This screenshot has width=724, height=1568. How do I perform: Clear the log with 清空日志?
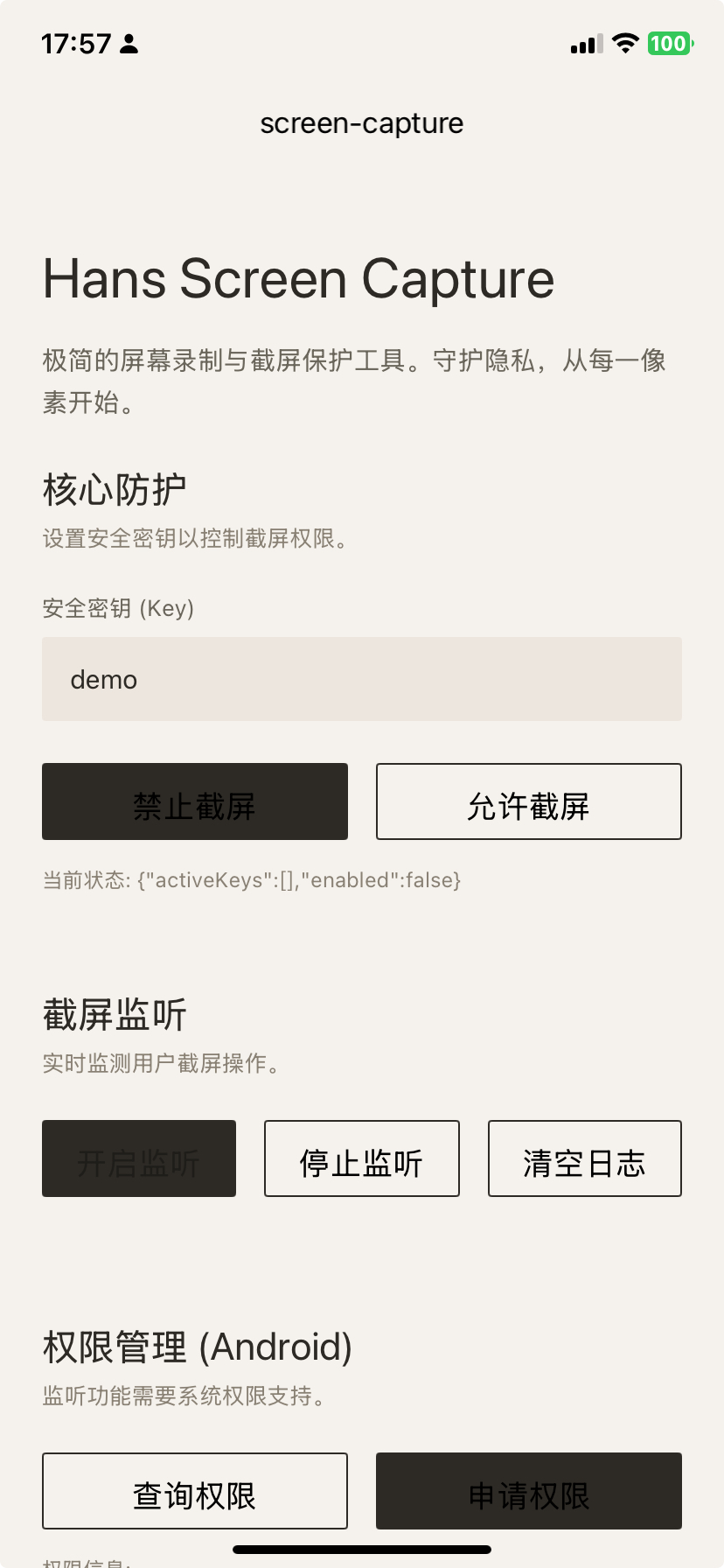(x=584, y=1158)
